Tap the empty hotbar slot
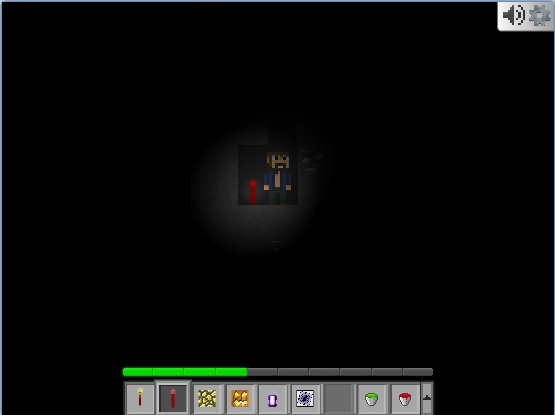555x415 pixels. click(338, 398)
